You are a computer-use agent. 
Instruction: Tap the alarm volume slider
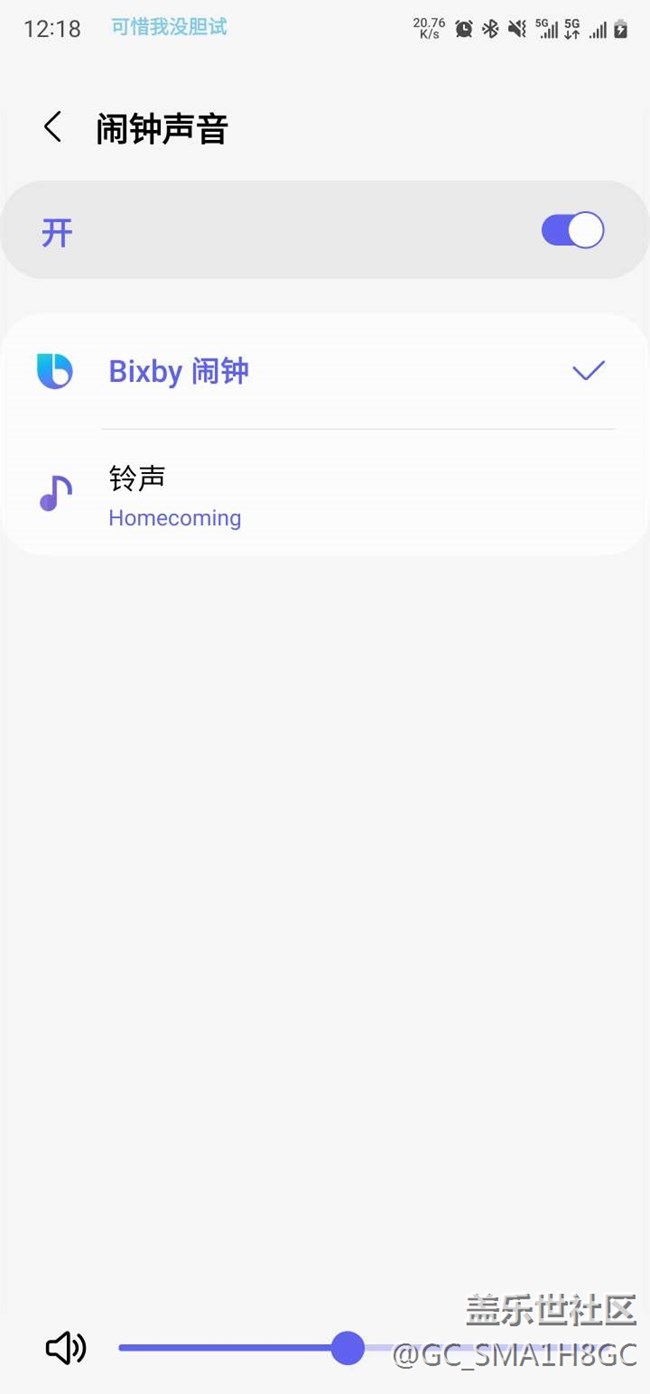pos(348,1348)
